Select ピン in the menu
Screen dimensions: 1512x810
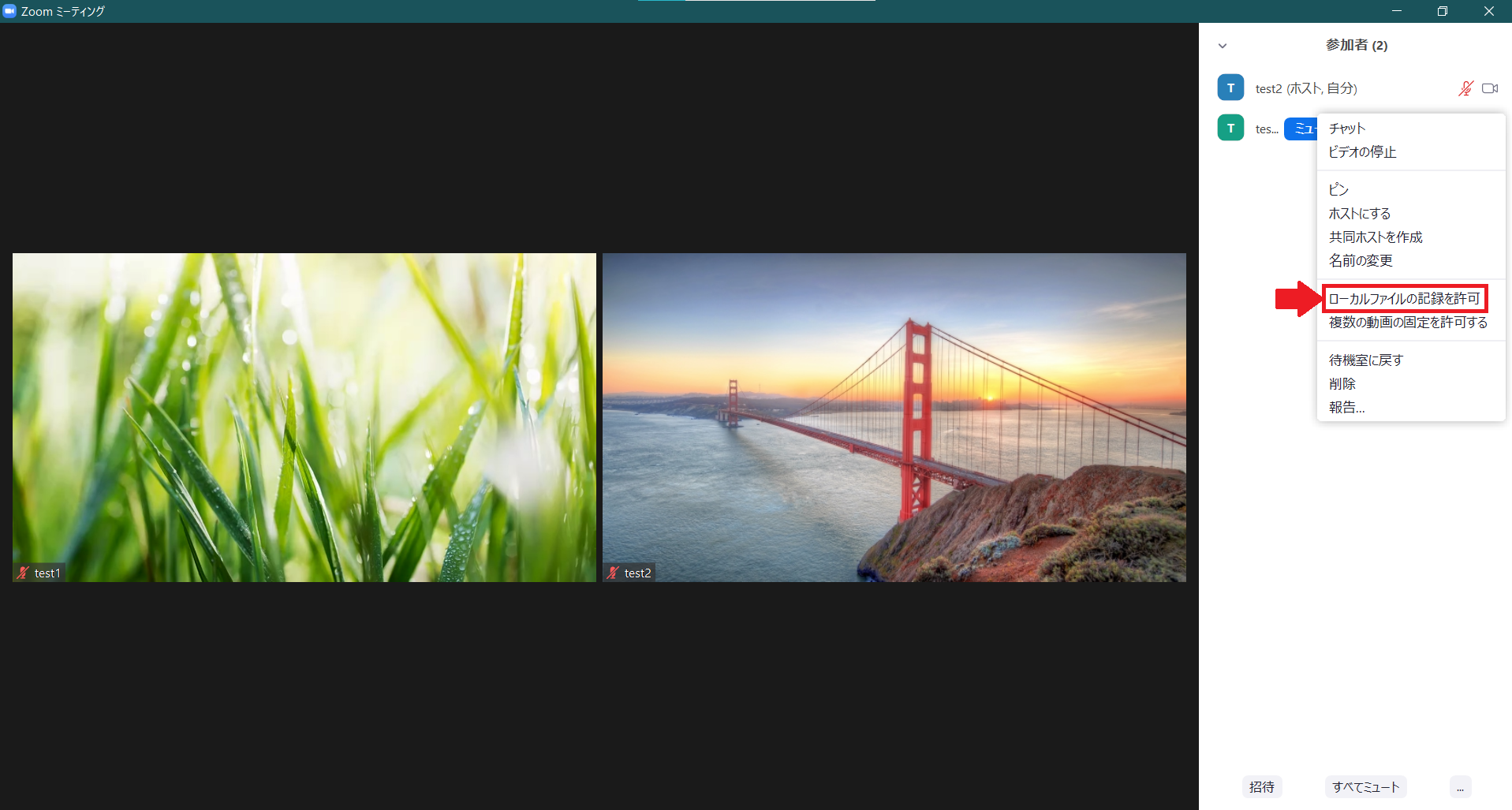coord(1338,190)
